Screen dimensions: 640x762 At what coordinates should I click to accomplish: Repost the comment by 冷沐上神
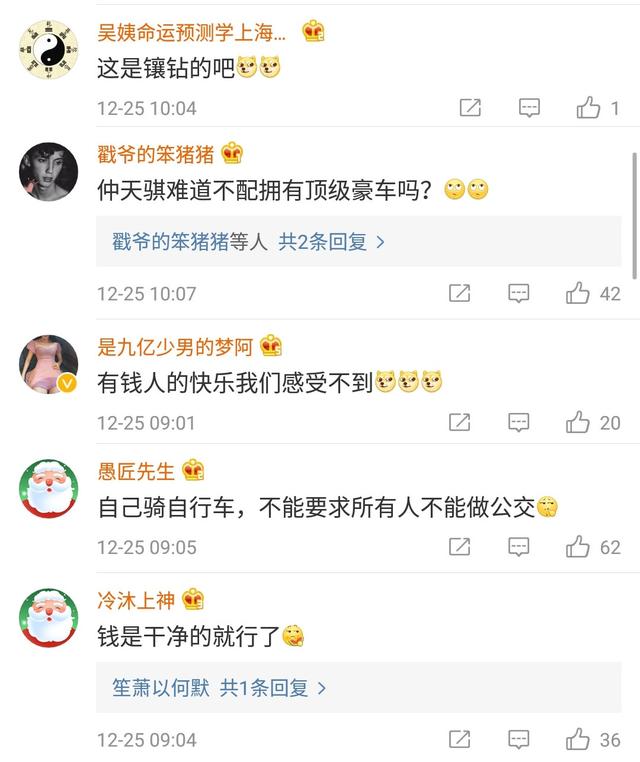point(459,740)
